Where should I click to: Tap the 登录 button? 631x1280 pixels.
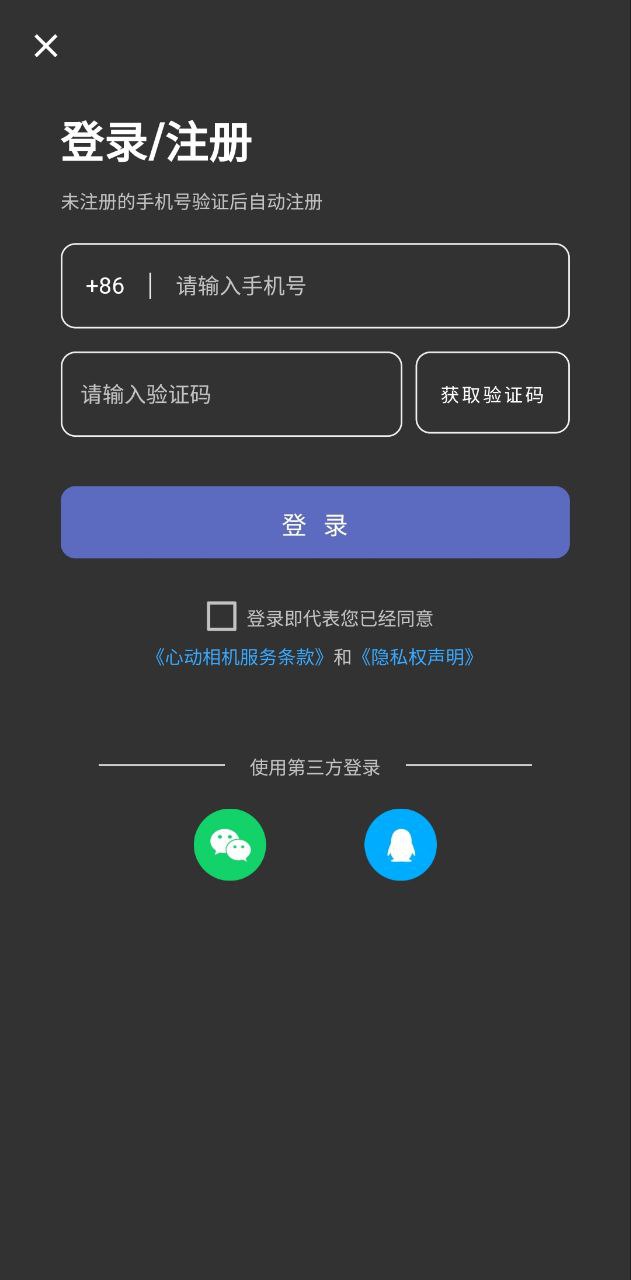(x=315, y=522)
